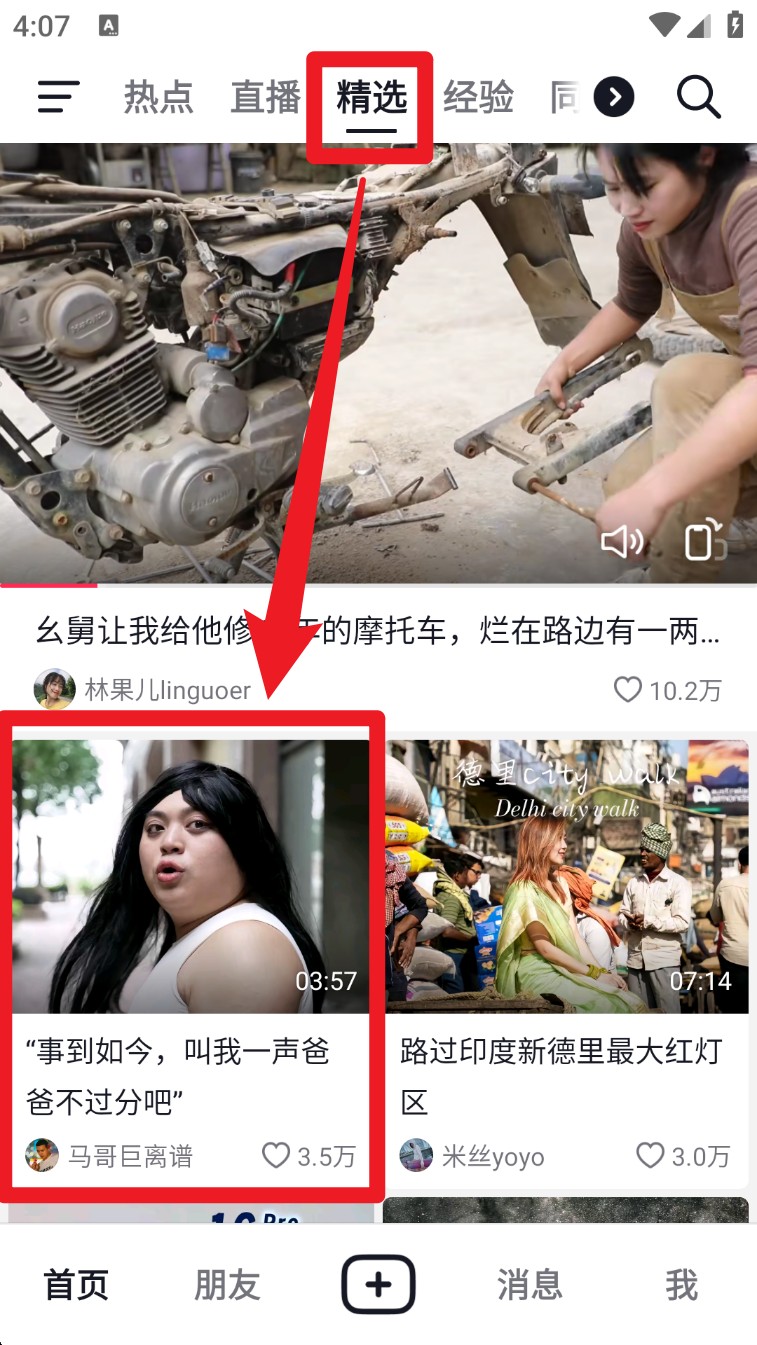Switch to the 直播 tab
757x1345 pixels.
(x=265, y=97)
